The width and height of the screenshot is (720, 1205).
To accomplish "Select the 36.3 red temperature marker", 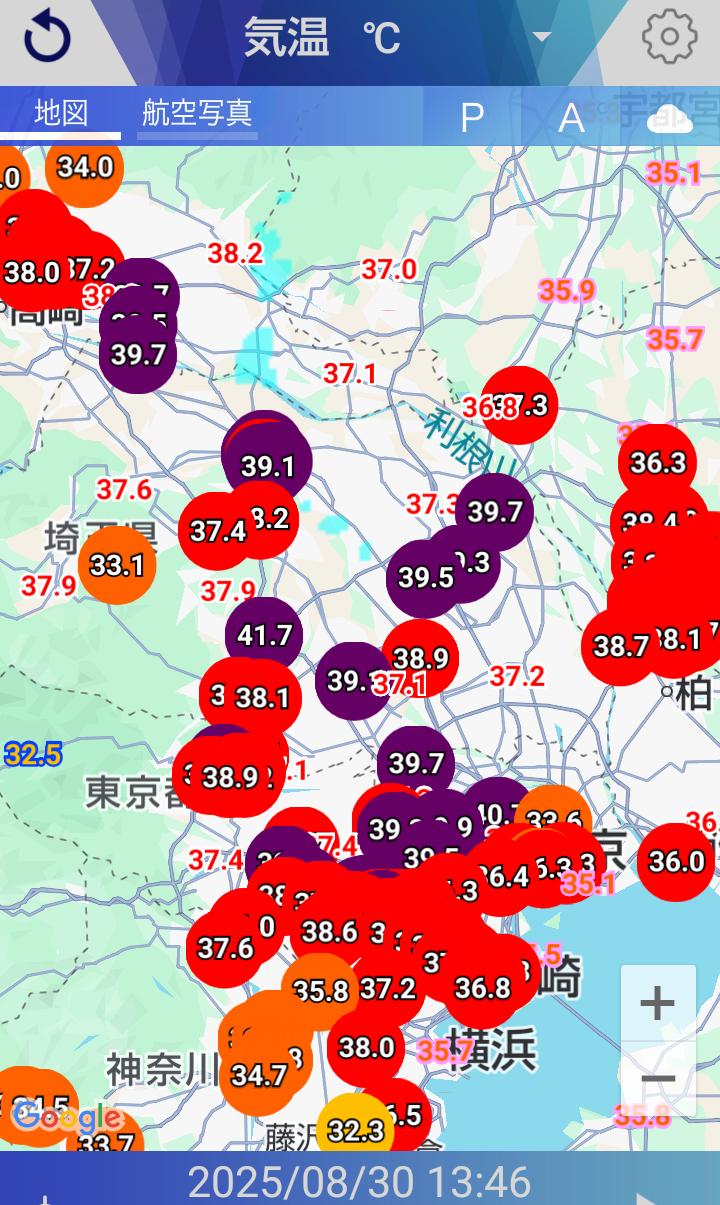I will pyautogui.click(x=657, y=462).
